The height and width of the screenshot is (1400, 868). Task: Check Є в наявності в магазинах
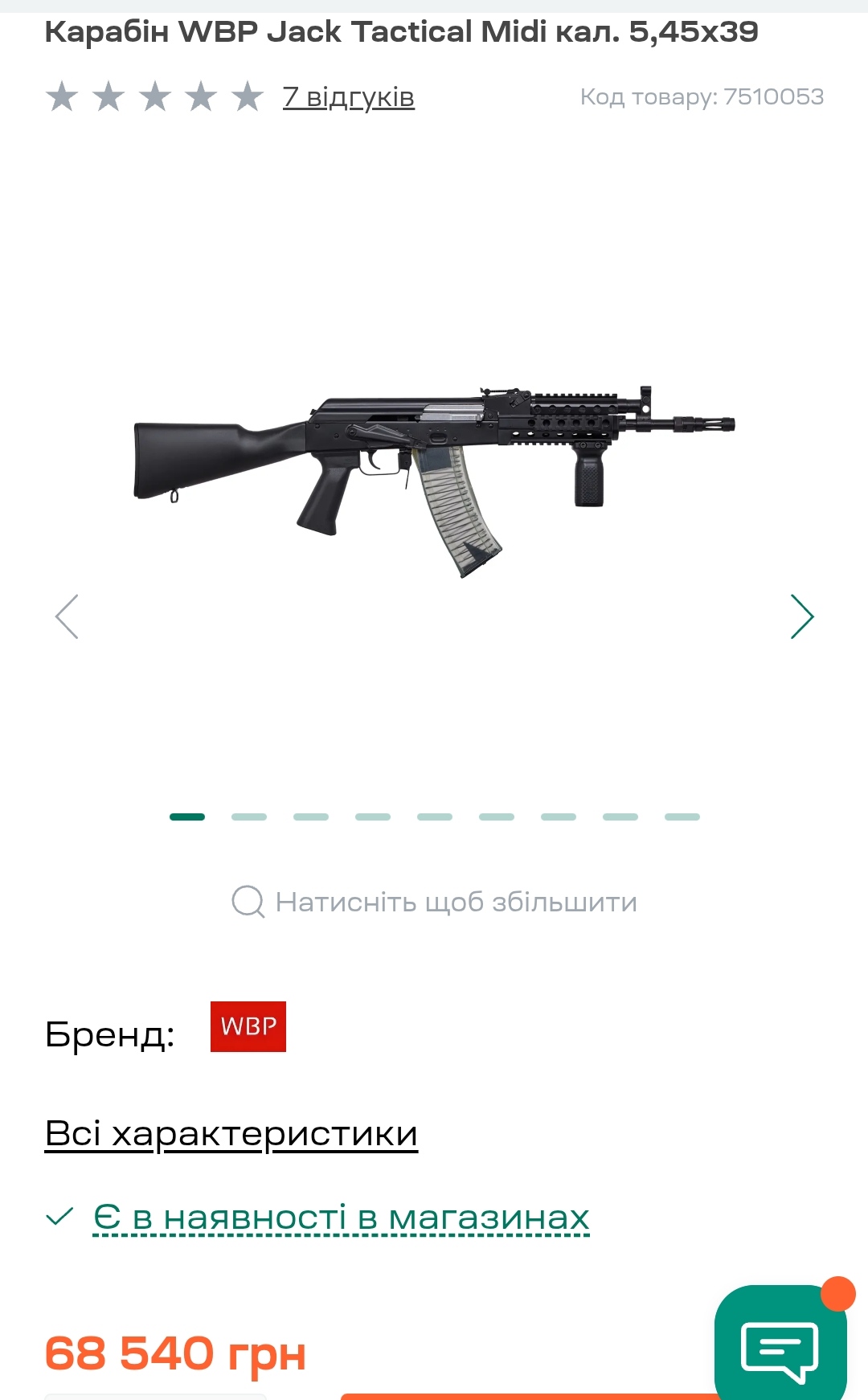pyautogui.click(x=341, y=1217)
